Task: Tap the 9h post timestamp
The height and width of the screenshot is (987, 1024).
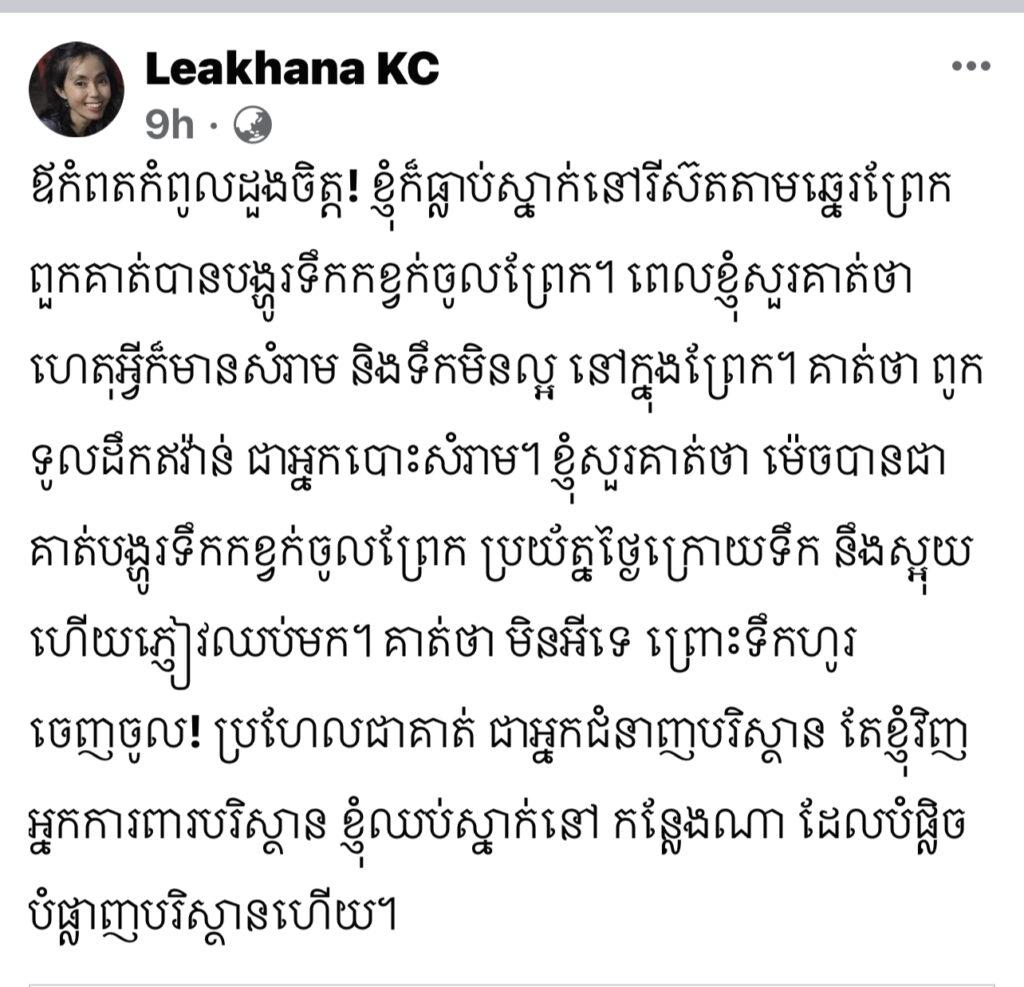Action: 170,125
